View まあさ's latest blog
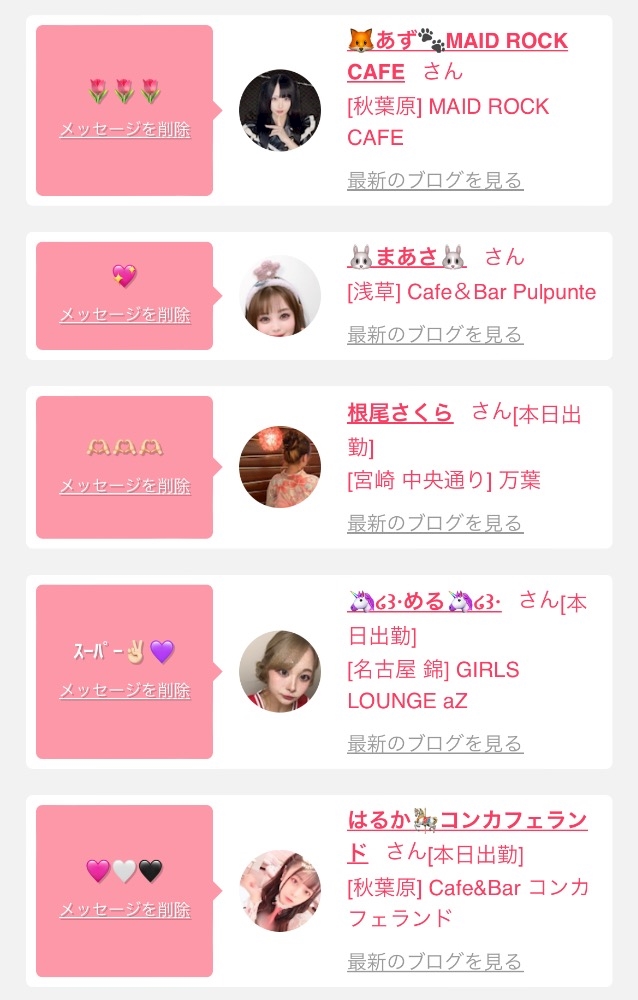This screenshot has height=1000, width=638. (435, 335)
